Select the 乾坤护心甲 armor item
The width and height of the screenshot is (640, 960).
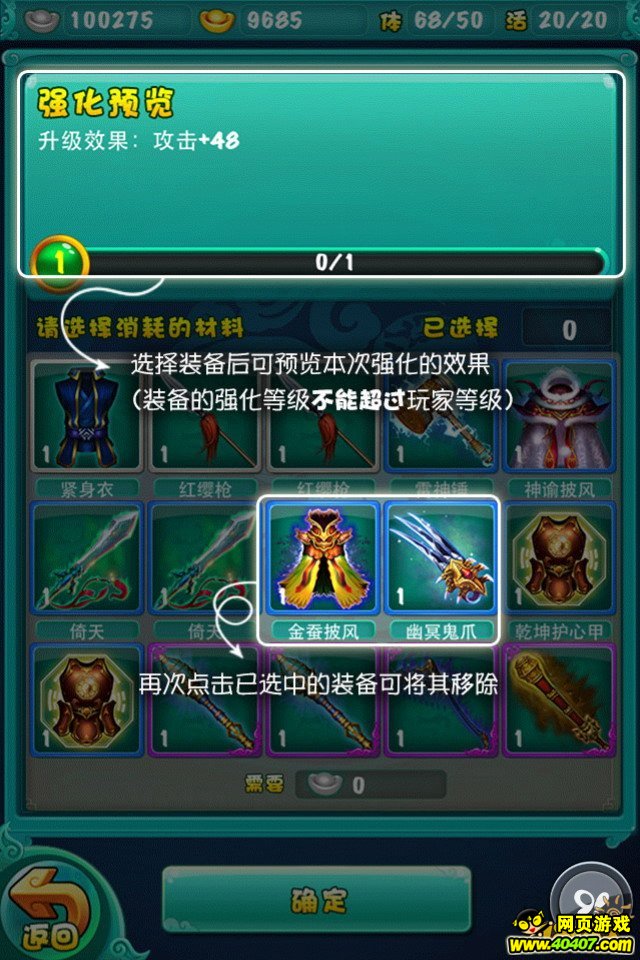pyautogui.click(x=557, y=558)
